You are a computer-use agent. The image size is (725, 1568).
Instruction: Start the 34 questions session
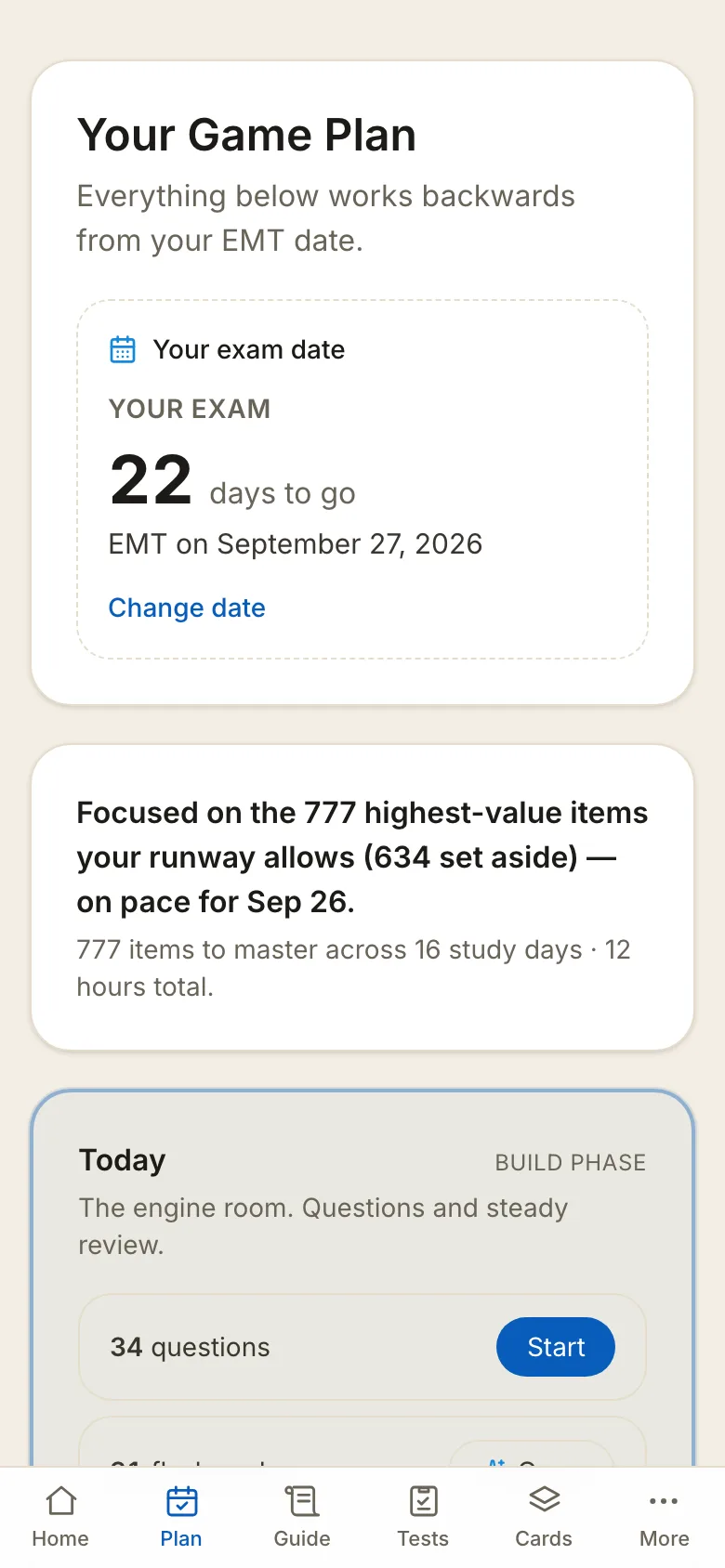tap(556, 1347)
